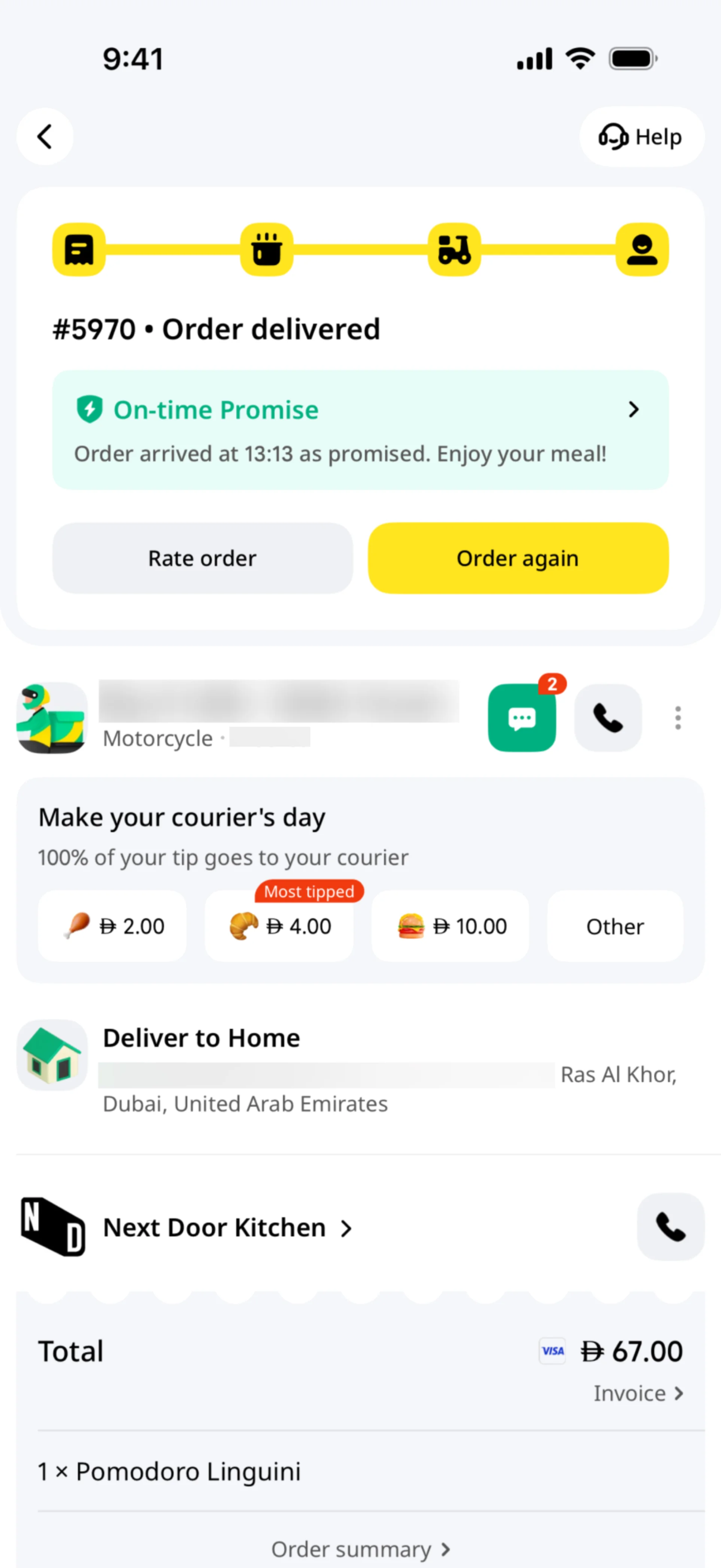721x1568 pixels.
Task: Open Help support
Action: [641, 136]
